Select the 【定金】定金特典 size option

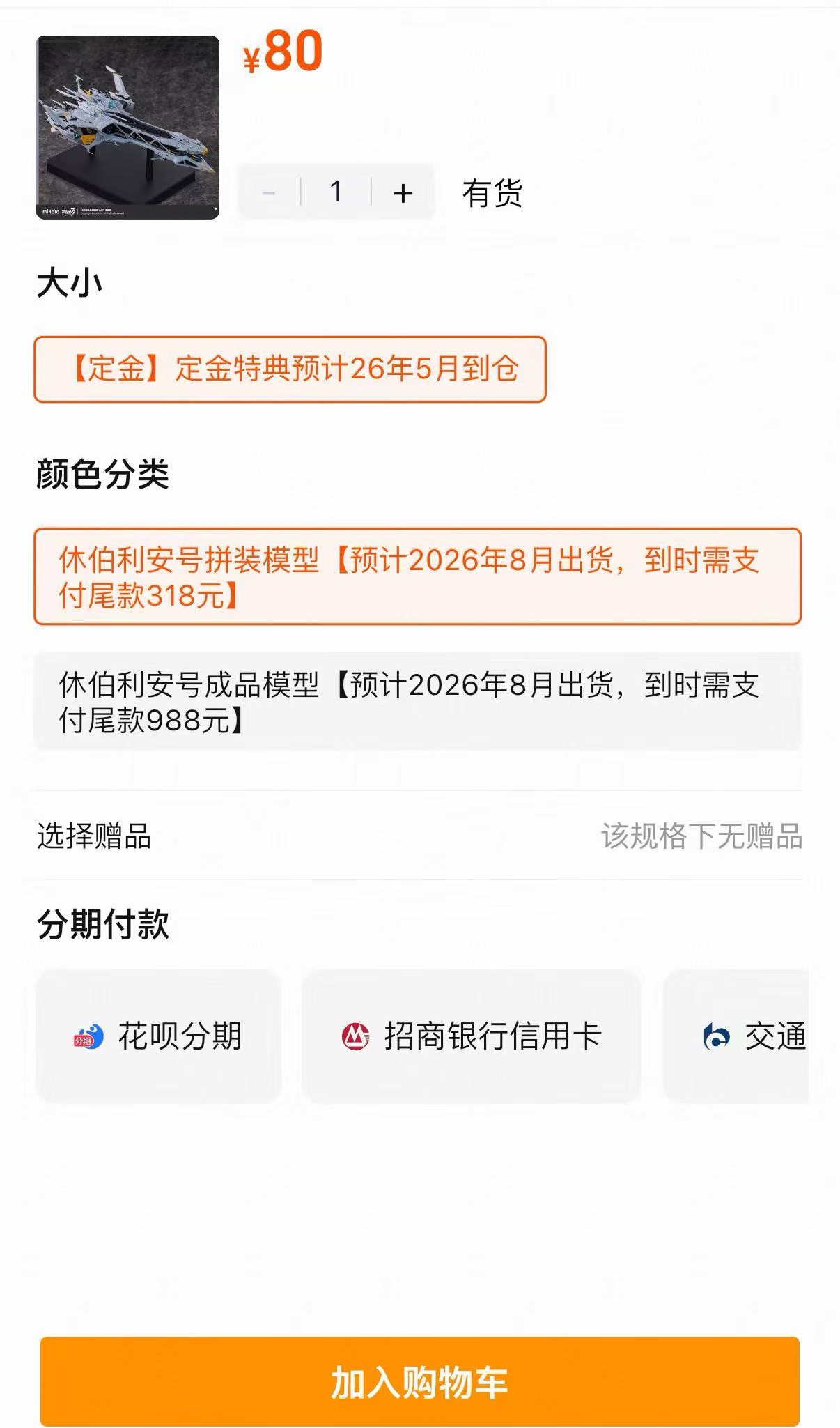(x=290, y=369)
